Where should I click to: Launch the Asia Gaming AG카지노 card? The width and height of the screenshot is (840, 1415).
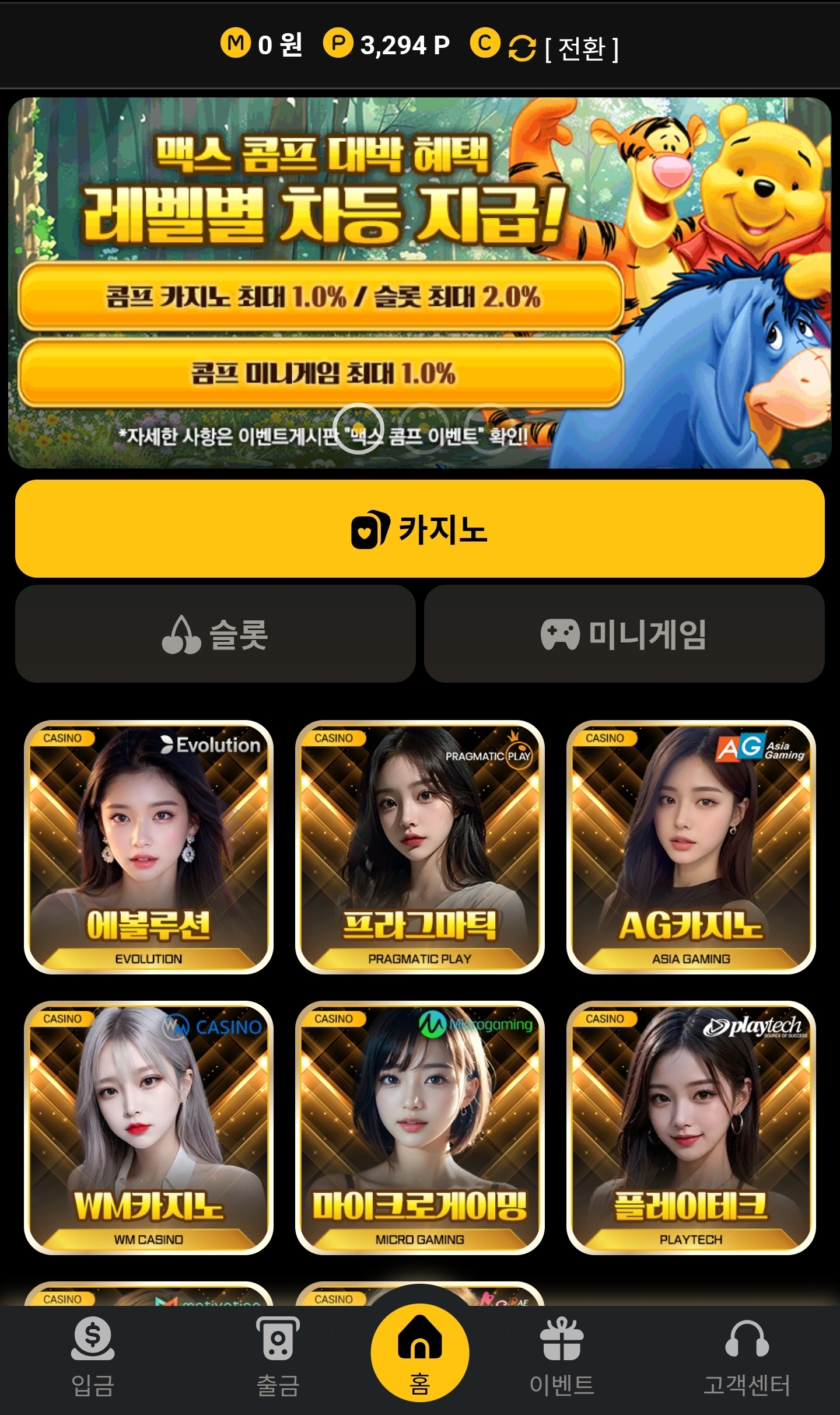(691, 847)
